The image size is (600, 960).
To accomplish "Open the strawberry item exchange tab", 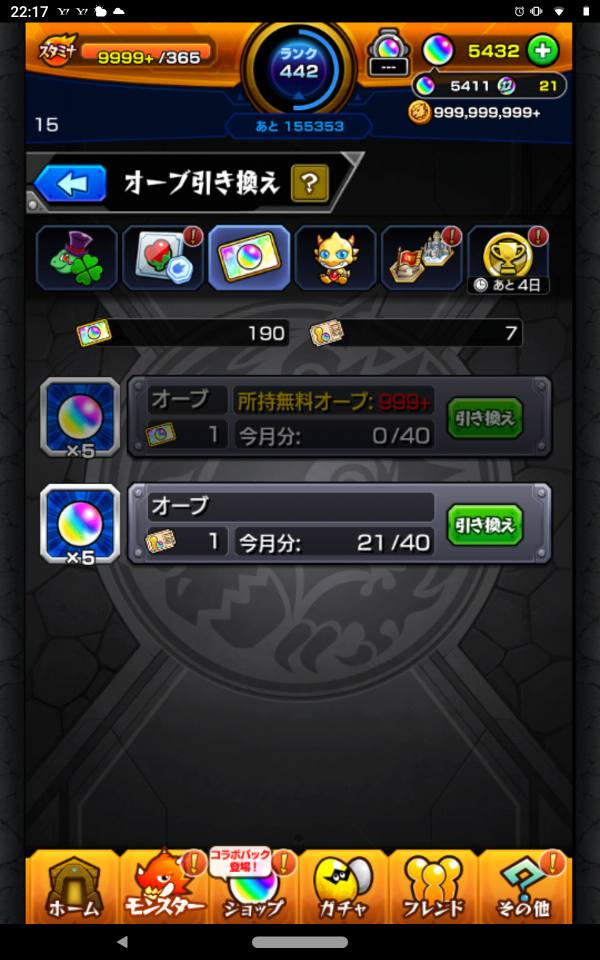I will (162, 258).
